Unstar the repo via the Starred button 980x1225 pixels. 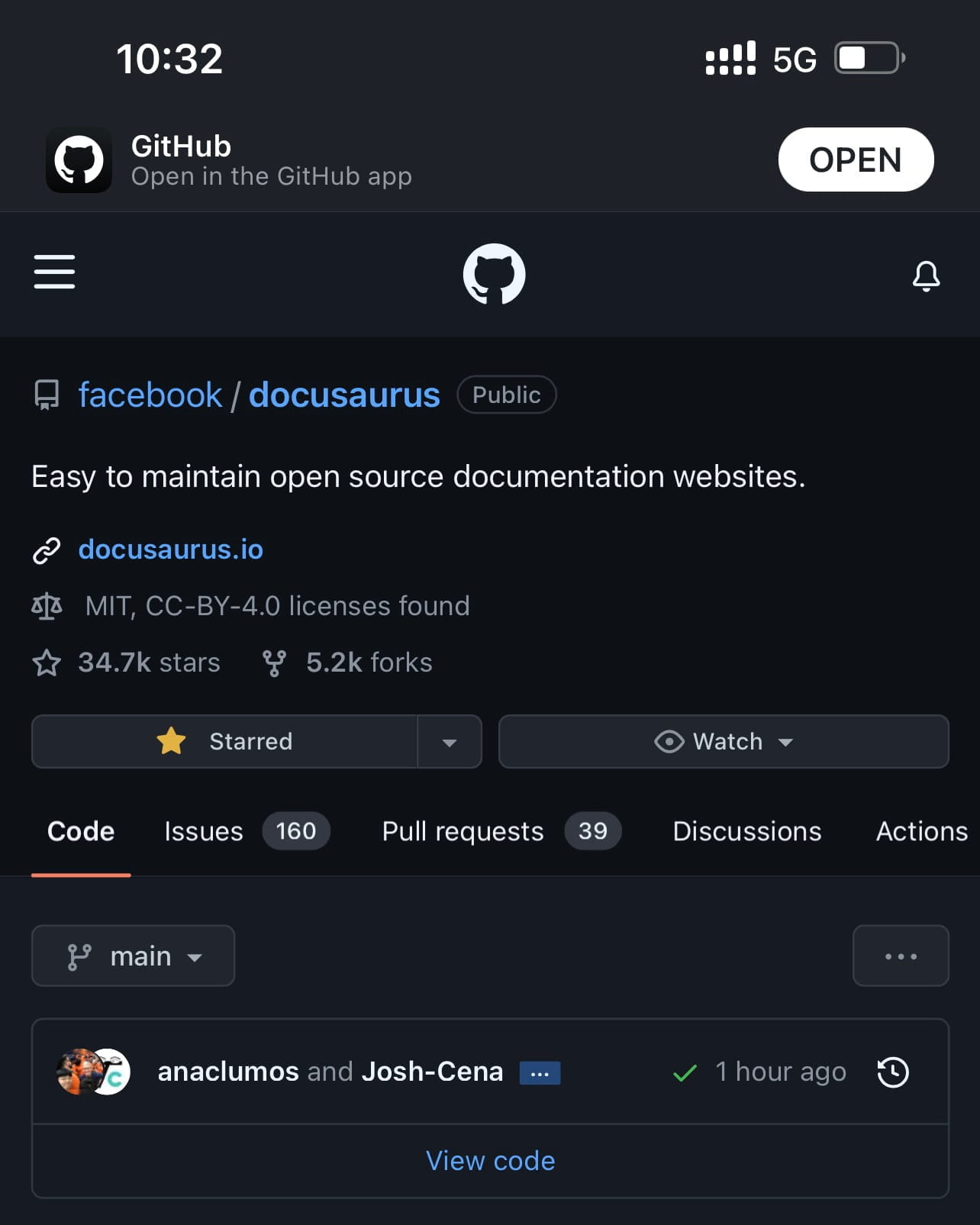[224, 741]
